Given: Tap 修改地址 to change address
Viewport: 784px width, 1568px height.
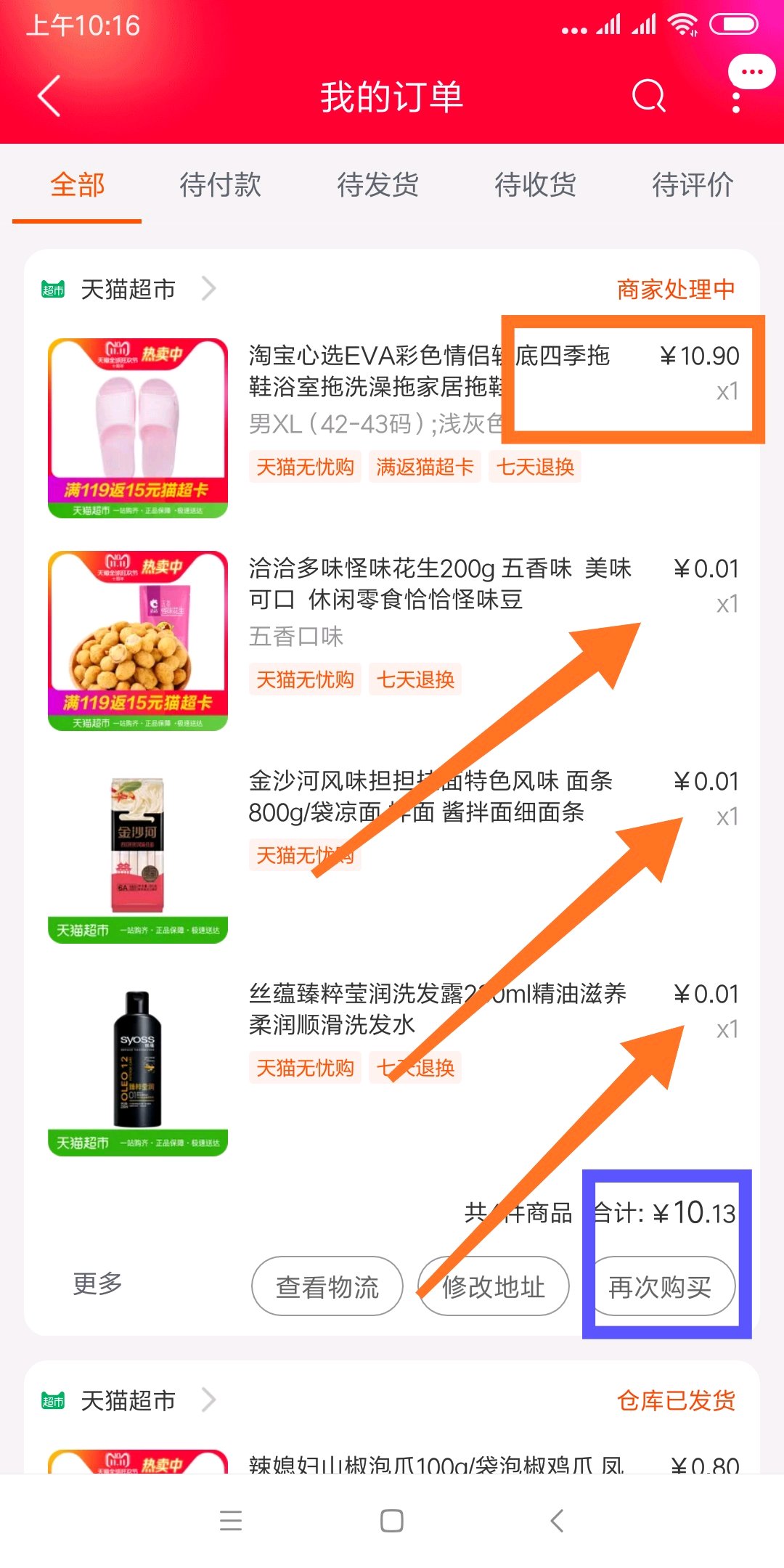Looking at the screenshot, I should [493, 1286].
